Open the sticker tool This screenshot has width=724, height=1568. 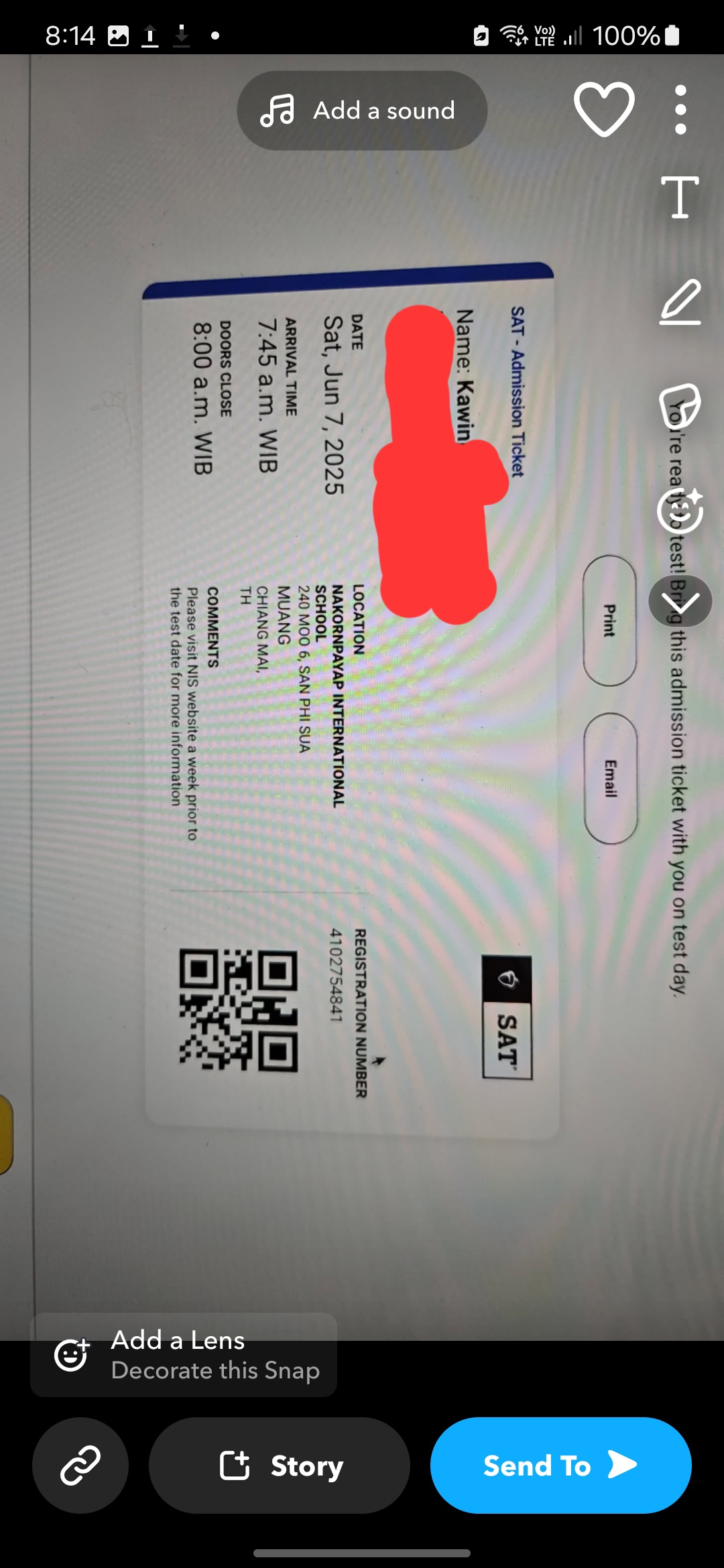680,406
